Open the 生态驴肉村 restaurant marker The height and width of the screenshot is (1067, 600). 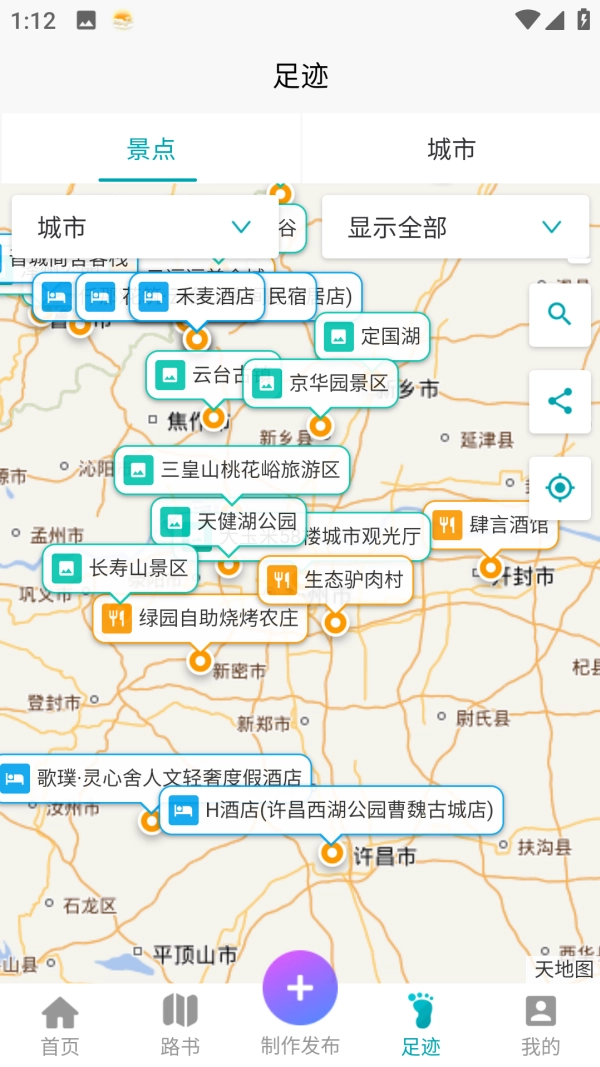[337, 580]
